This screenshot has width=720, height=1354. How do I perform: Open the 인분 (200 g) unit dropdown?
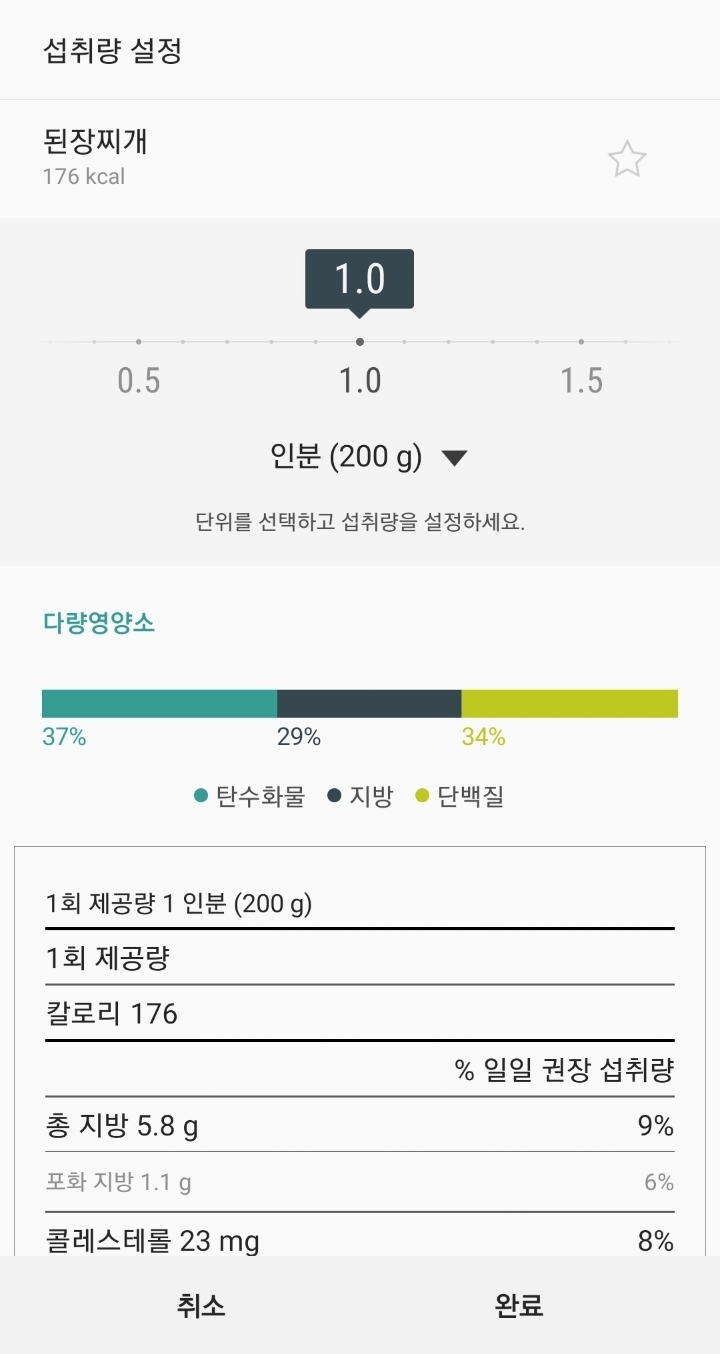pos(368,458)
